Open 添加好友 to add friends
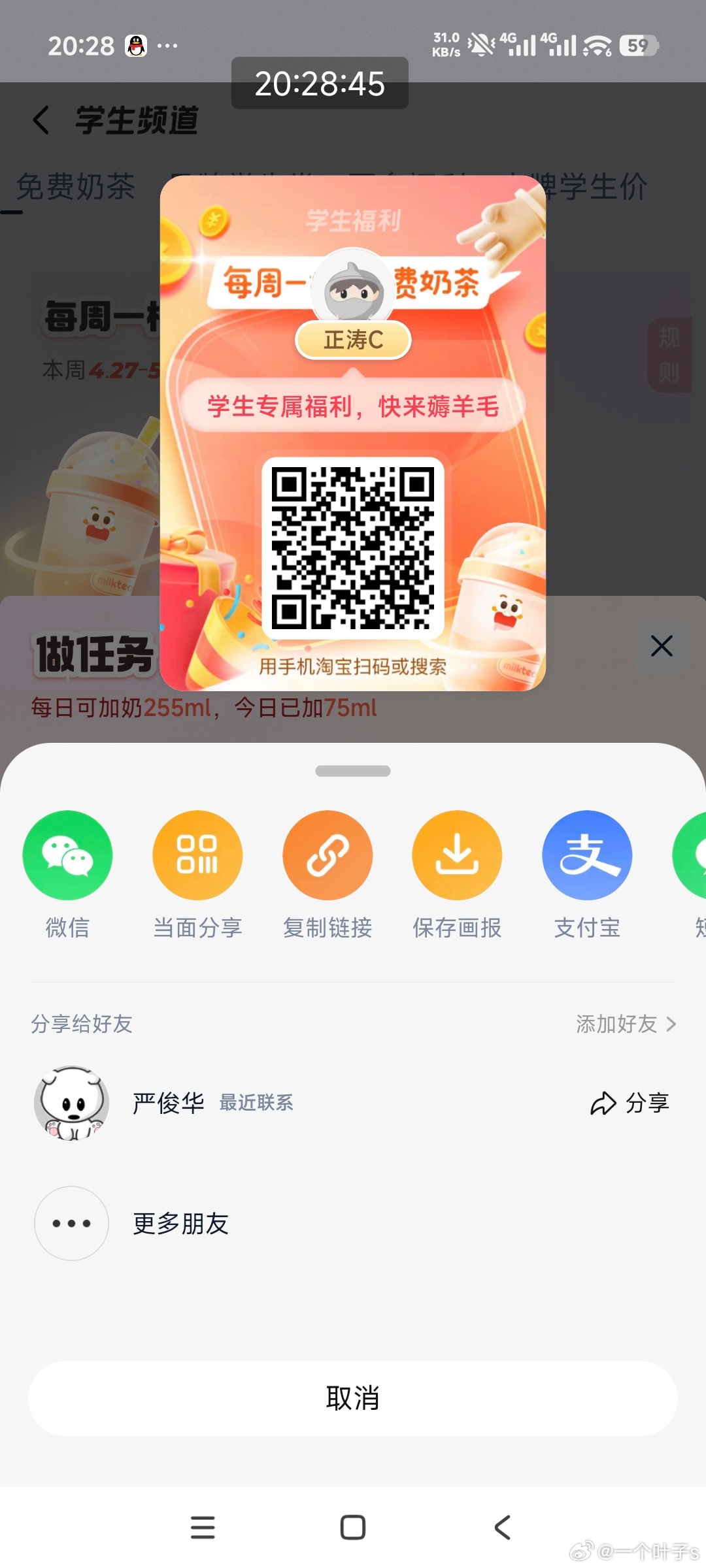This screenshot has height=1568, width=706. tap(625, 1024)
